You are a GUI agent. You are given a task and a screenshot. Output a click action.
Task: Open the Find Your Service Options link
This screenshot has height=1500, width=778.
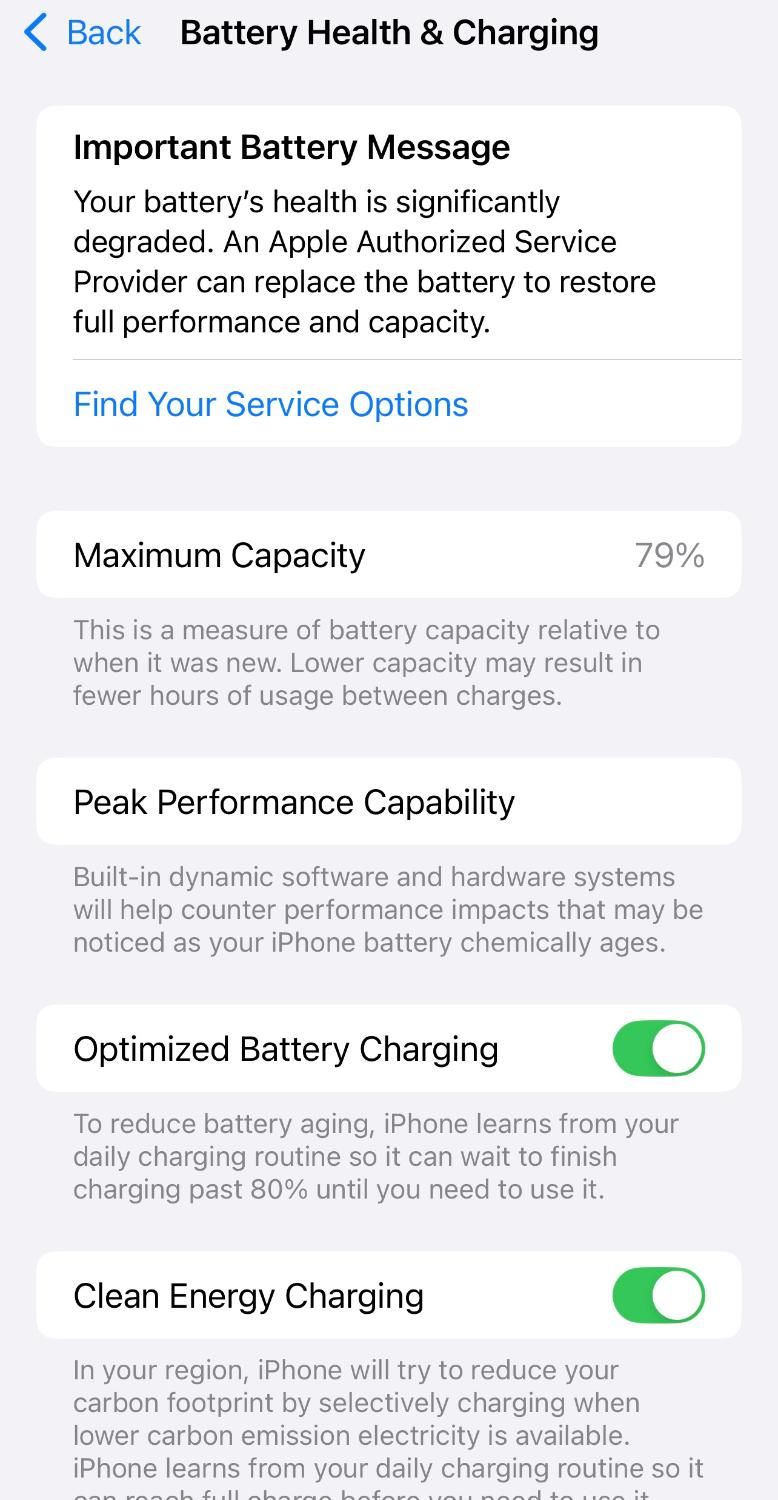click(270, 404)
